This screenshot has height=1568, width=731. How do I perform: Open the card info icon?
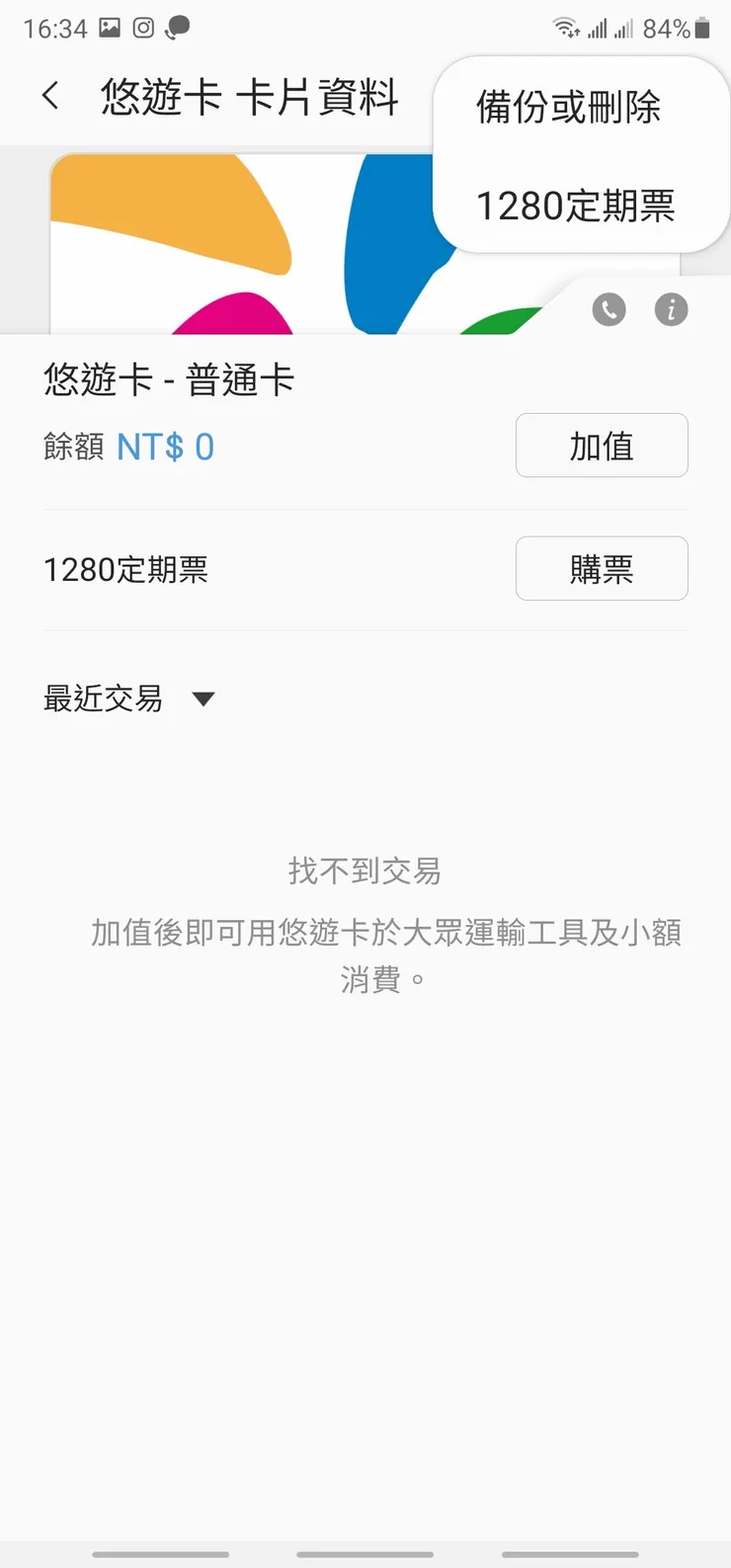click(671, 309)
